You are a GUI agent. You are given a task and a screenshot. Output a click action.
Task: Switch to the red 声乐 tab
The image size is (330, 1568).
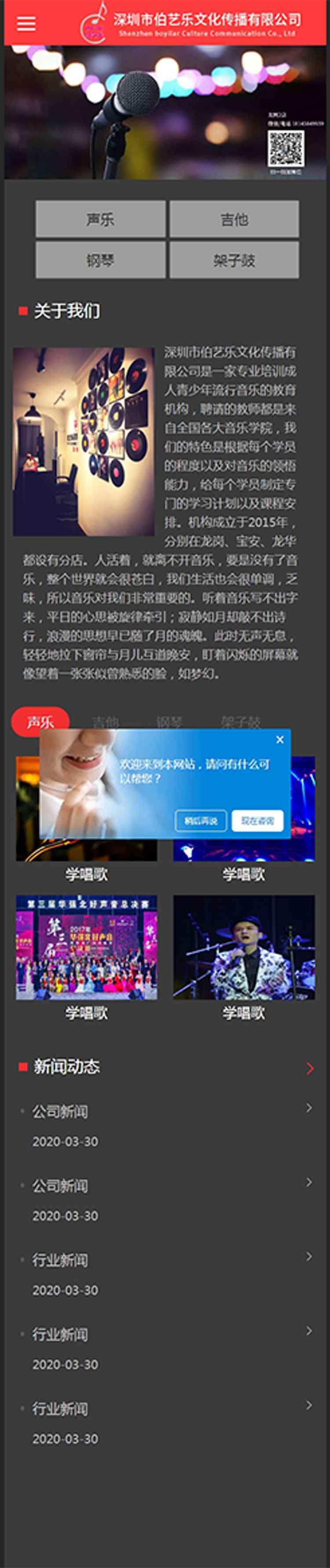(40, 721)
